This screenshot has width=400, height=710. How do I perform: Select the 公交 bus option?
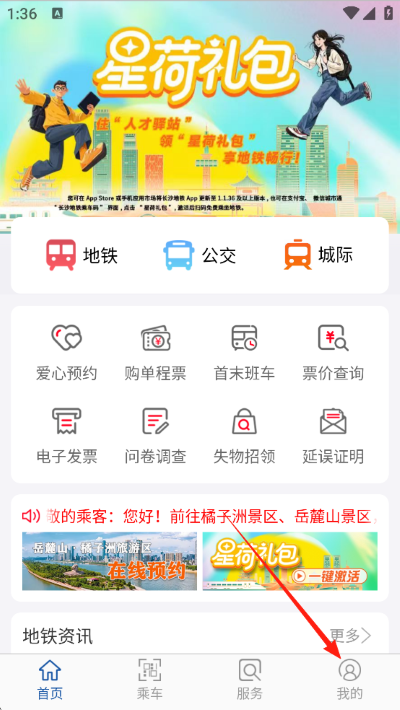pyautogui.click(x=200, y=255)
